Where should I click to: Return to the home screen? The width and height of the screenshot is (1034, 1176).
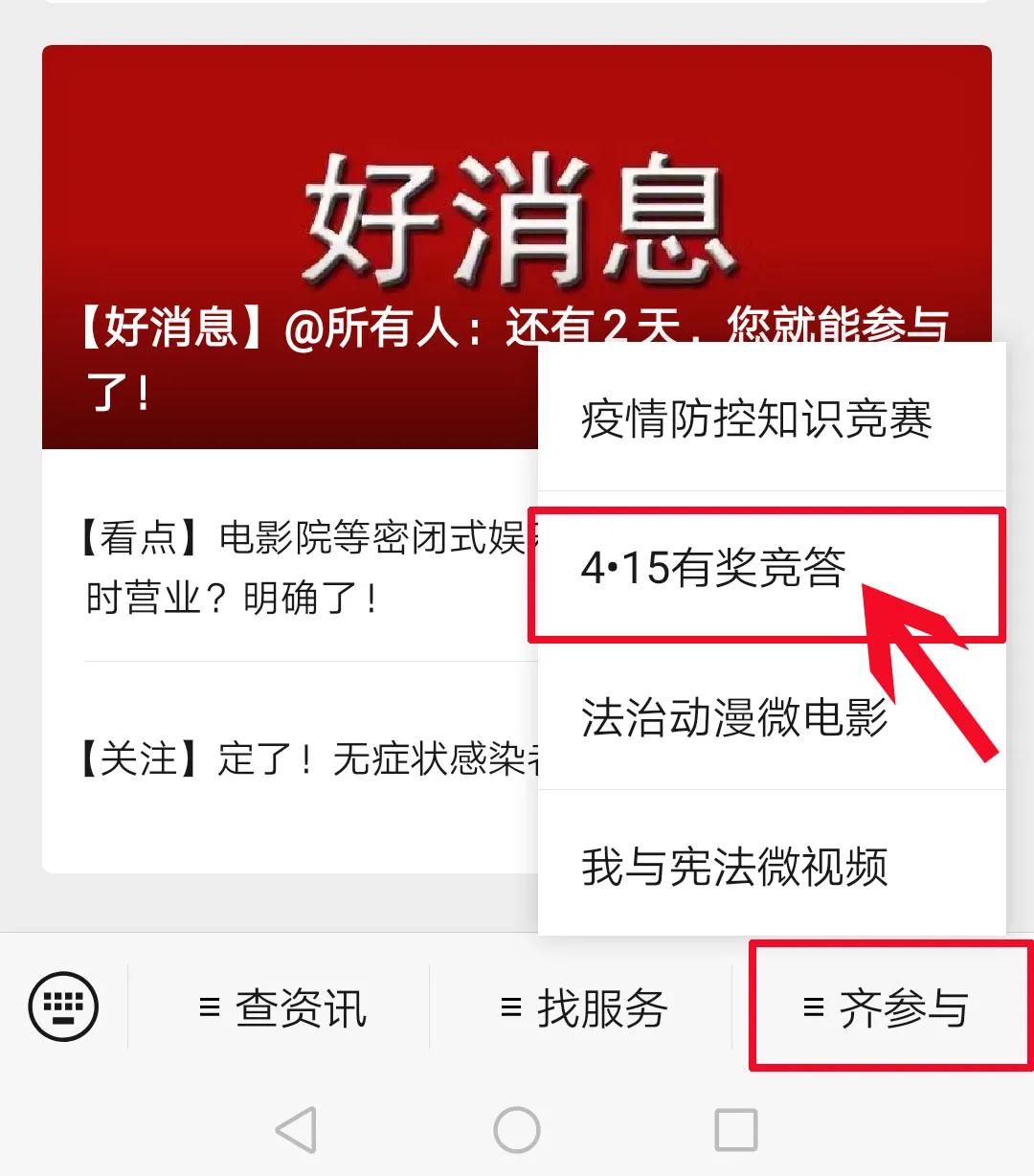coord(517,1130)
